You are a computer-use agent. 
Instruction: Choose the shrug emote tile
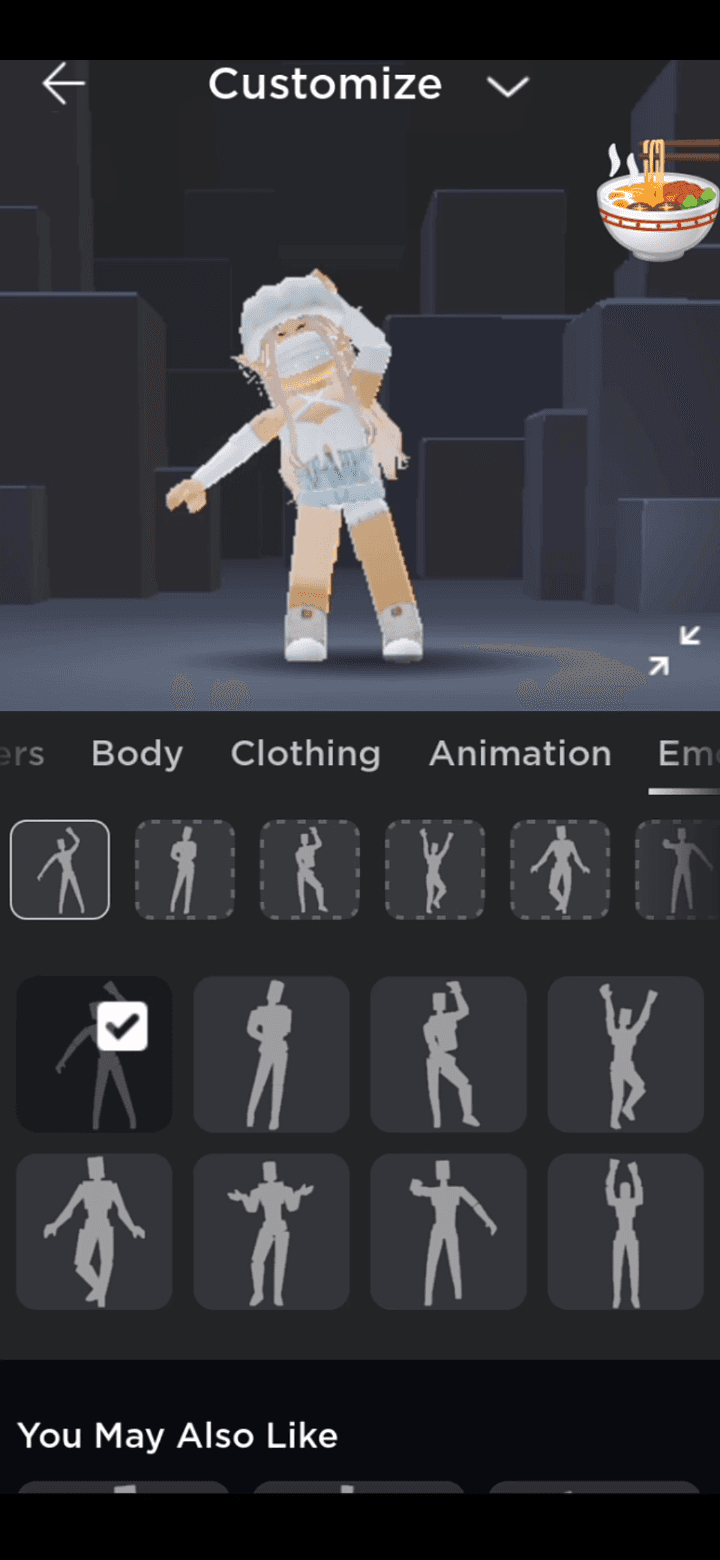pos(271,1231)
